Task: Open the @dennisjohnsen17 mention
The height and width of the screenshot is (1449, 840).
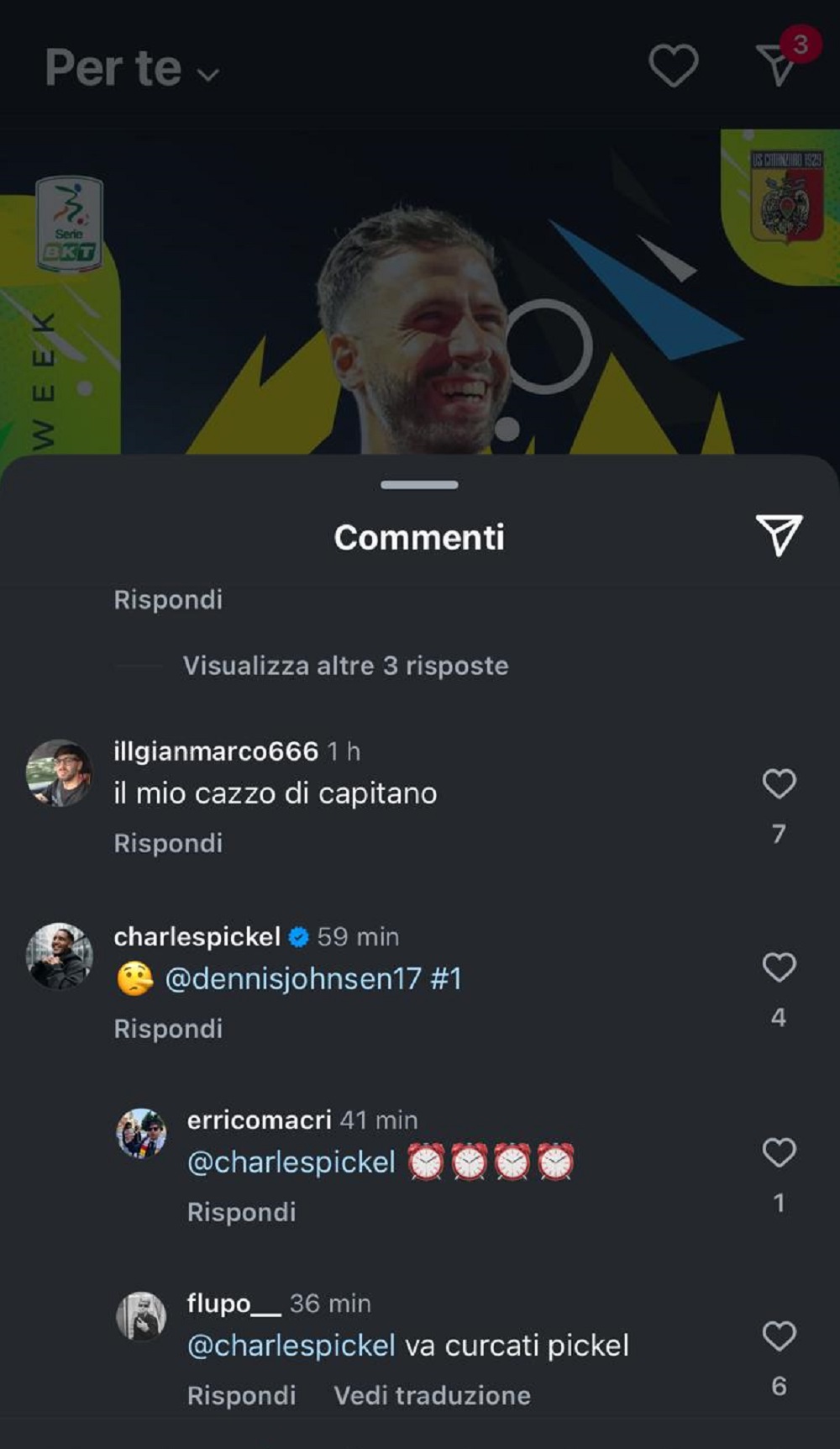Action: (292, 979)
